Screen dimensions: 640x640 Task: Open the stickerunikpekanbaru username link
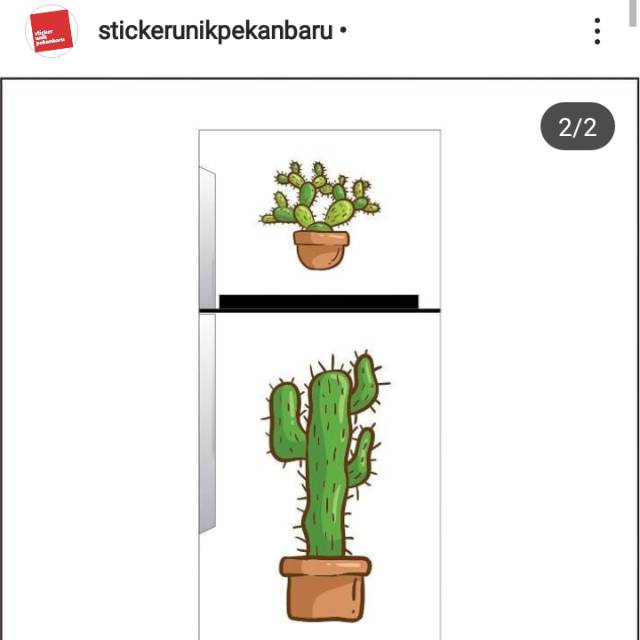pyautogui.click(x=215, y=30)
